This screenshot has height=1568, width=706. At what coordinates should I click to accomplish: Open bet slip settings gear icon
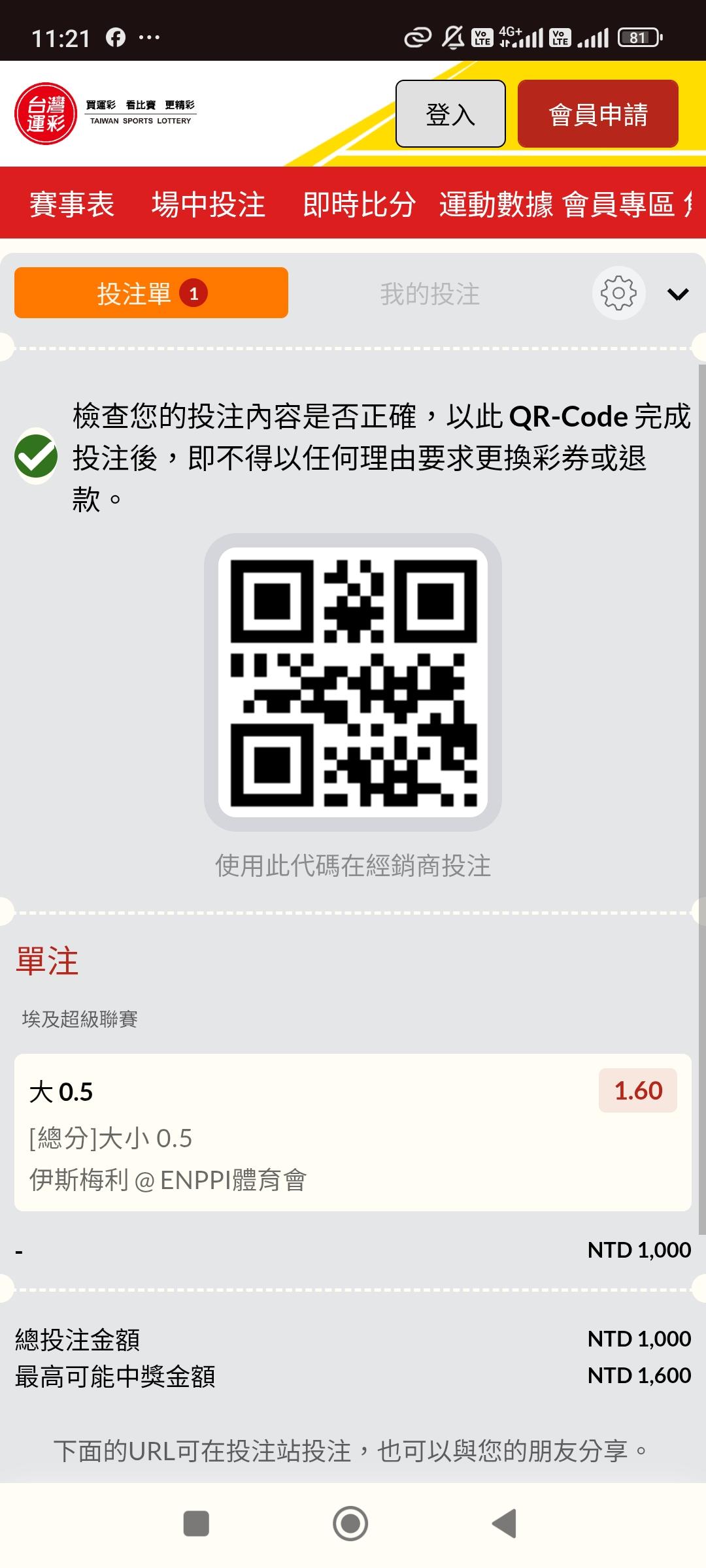point(618,293)
